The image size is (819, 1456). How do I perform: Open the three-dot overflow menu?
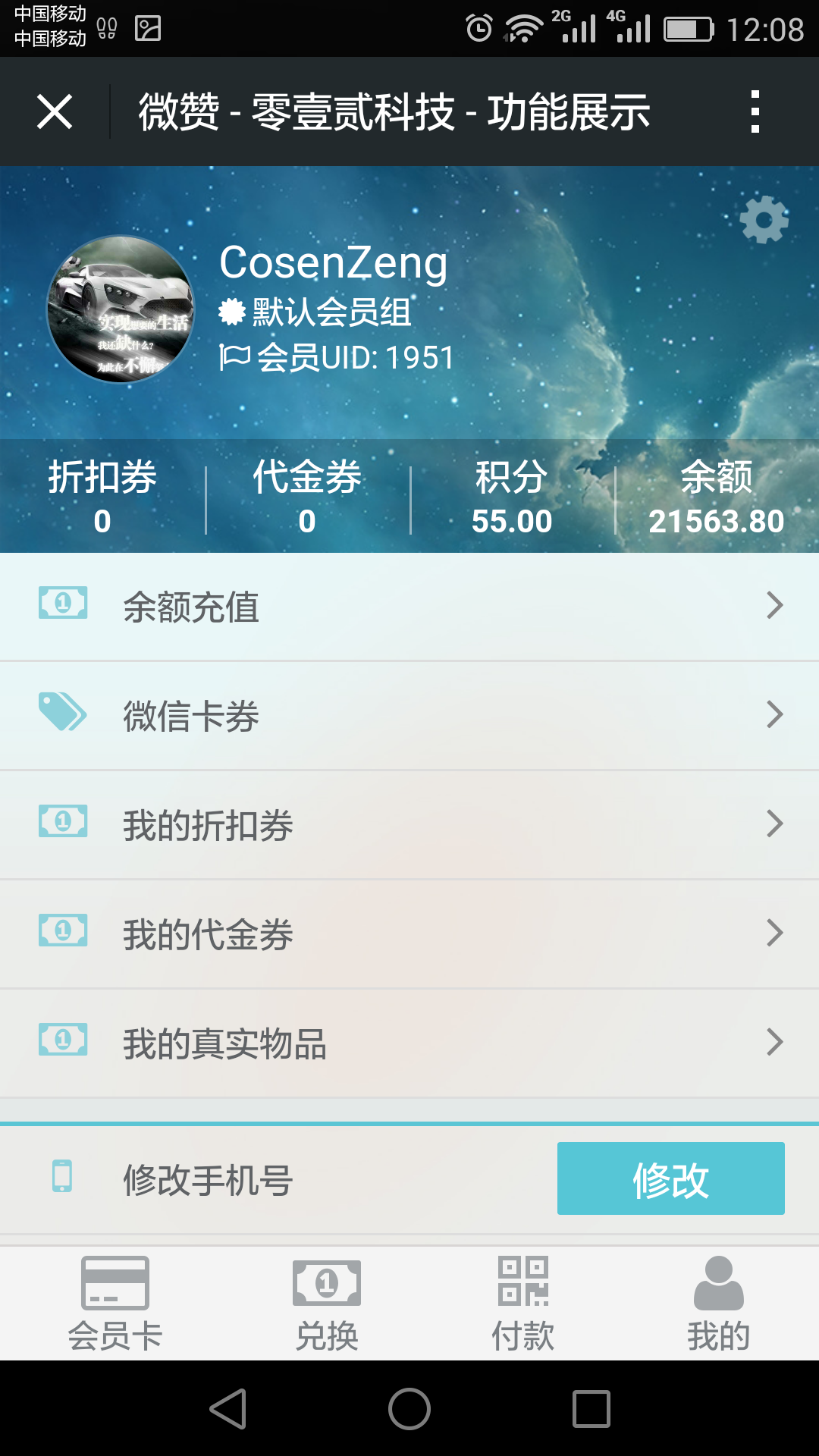tap(755, 112)
